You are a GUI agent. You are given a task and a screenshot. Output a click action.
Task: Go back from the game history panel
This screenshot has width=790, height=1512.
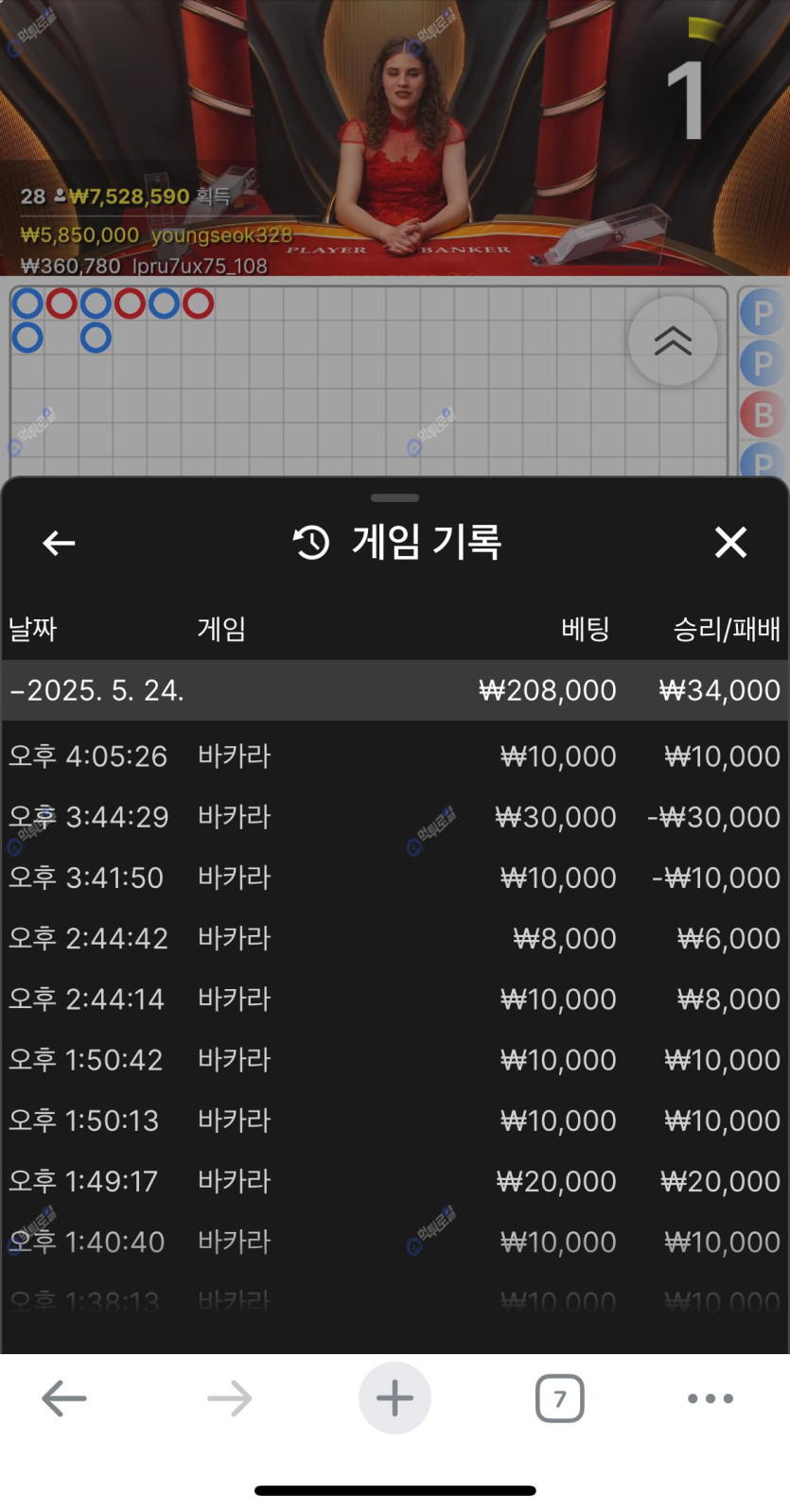pyautogui.click(x=59, y=543)
